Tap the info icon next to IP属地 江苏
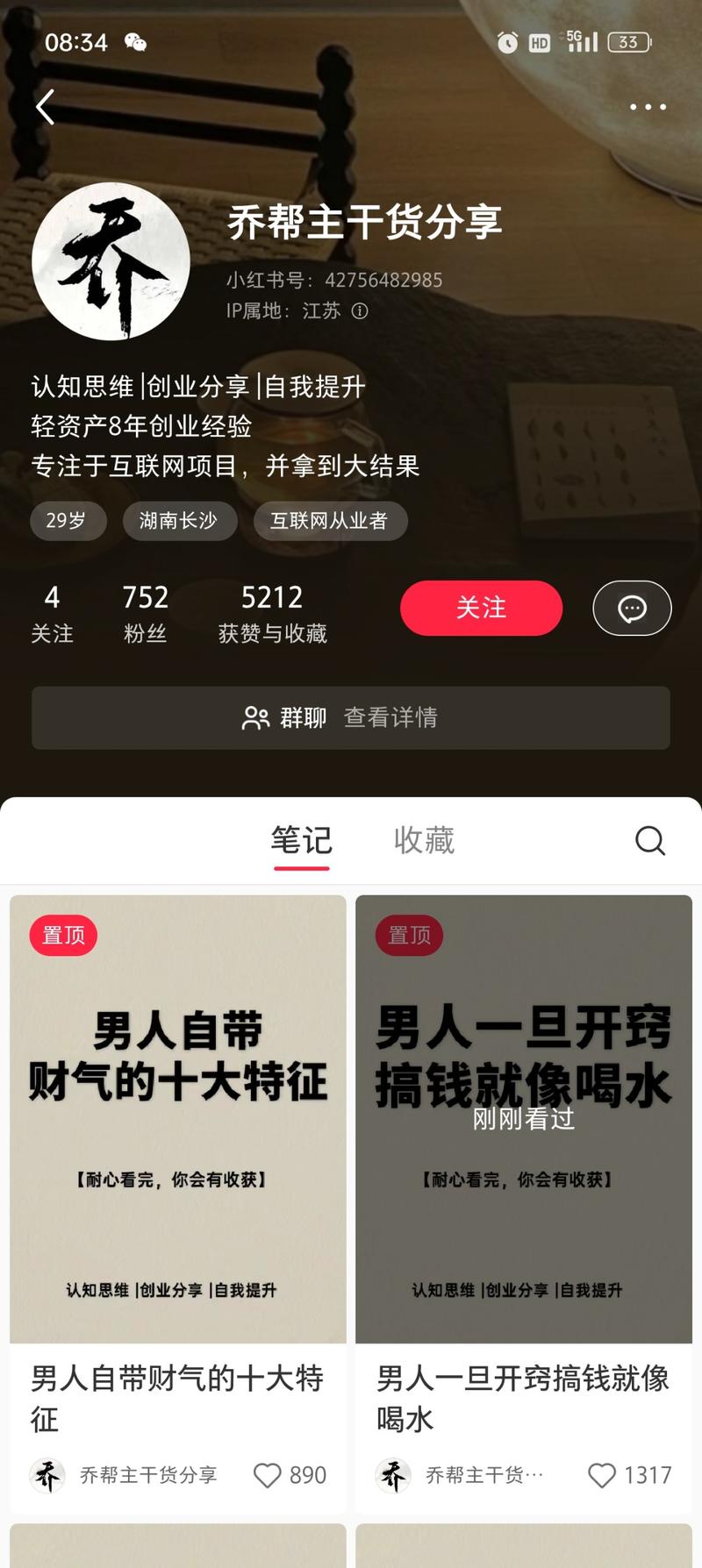Screen dimensions: 702x1568 point(361,311)
